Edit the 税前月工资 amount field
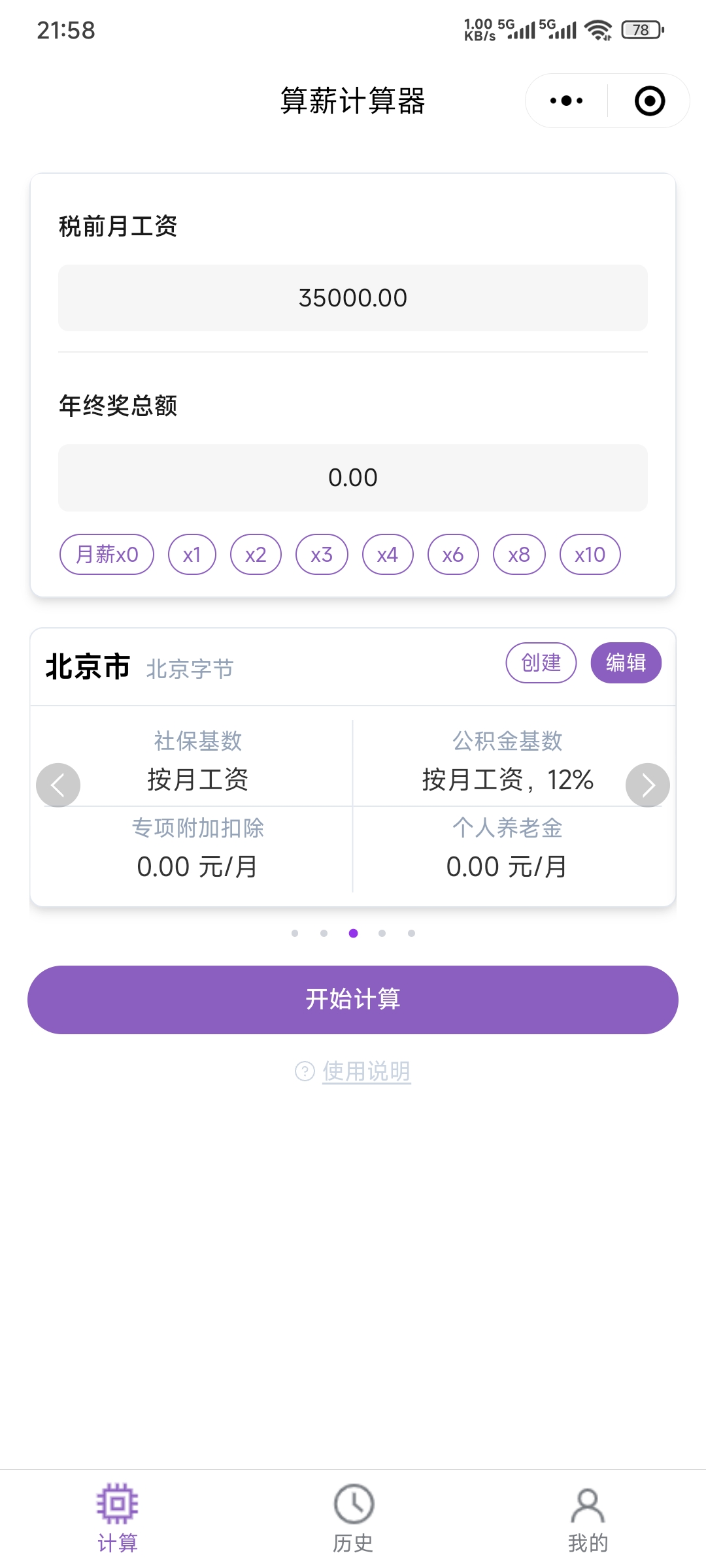This screenshot has height=1568, width=706. pos(353,298)
